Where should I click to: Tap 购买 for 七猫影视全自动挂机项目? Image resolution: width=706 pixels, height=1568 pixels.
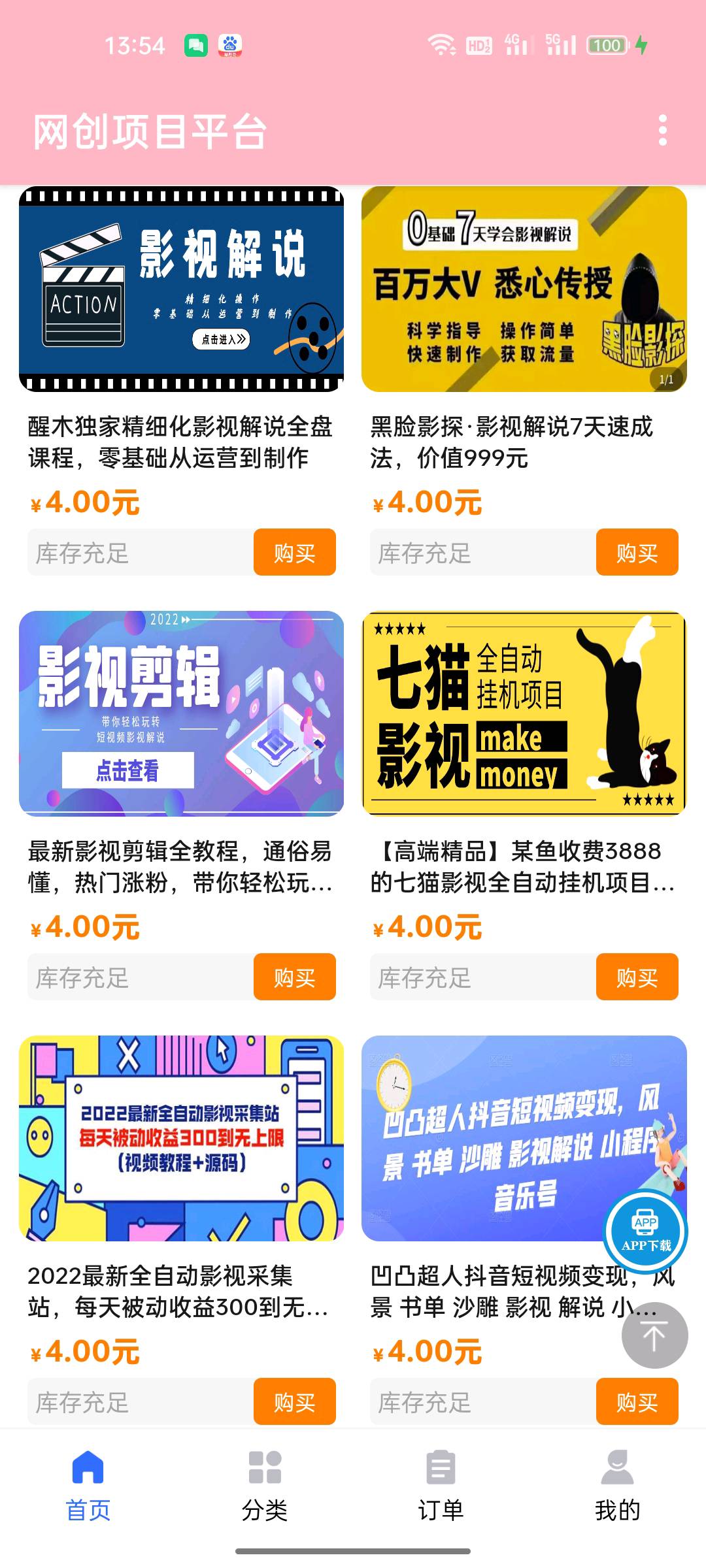point(637,977)
